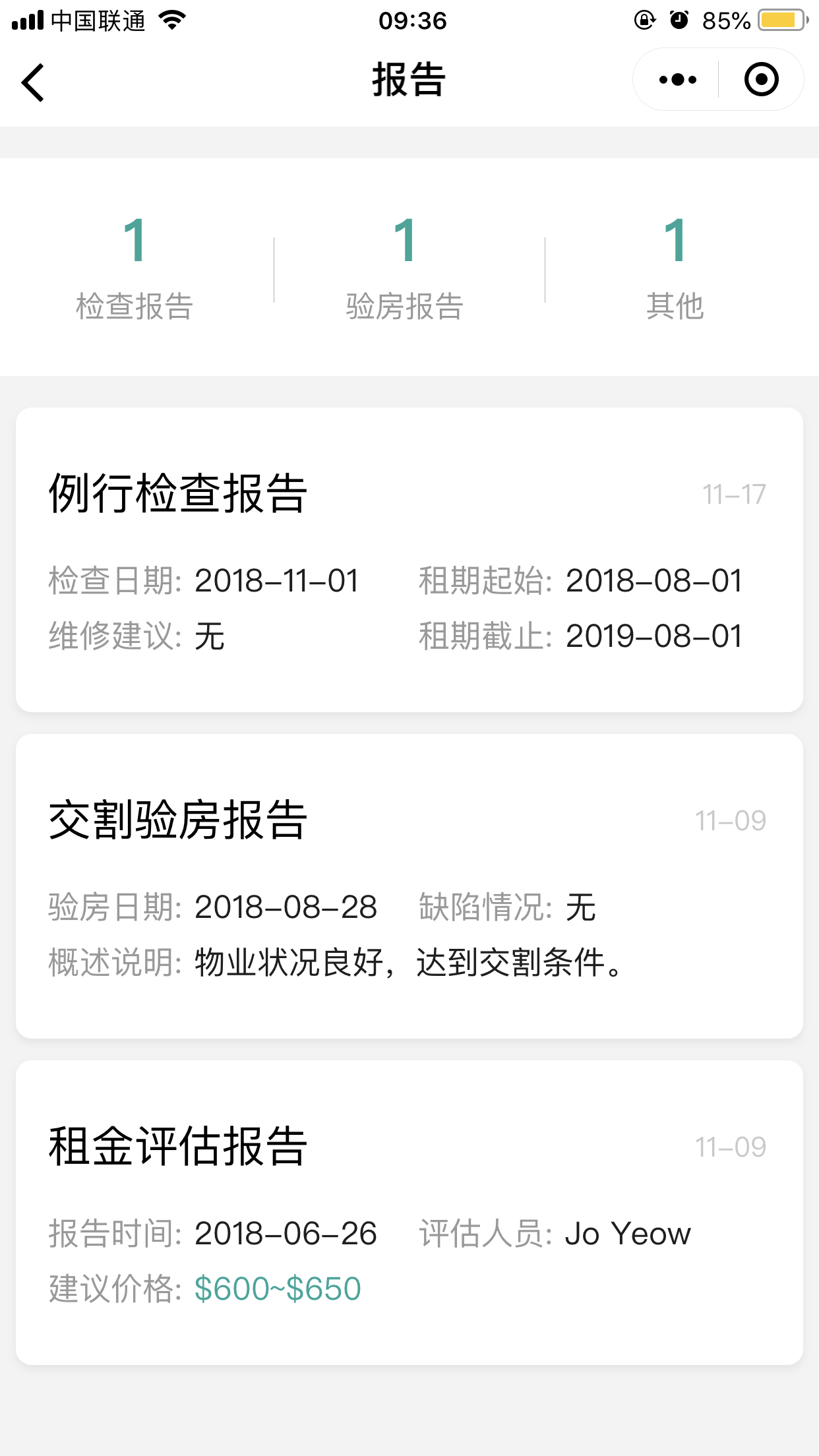
Task: Open the mini program more-options menu
Action: pos(677,80)
